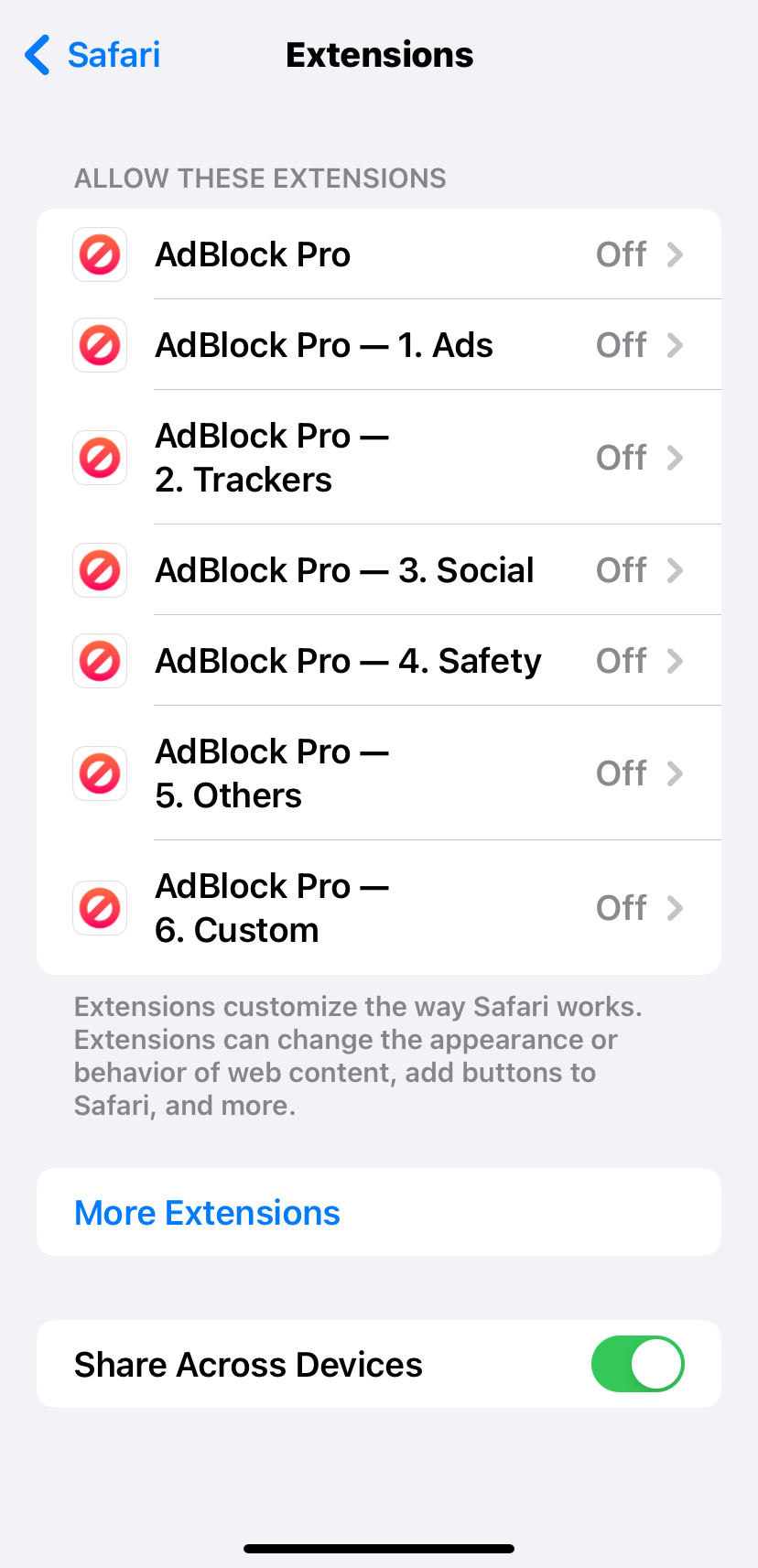Click the AdBlock Pro extension icon
The width and height of the screenshot is (758, 1568).
(x=99, y=254)
